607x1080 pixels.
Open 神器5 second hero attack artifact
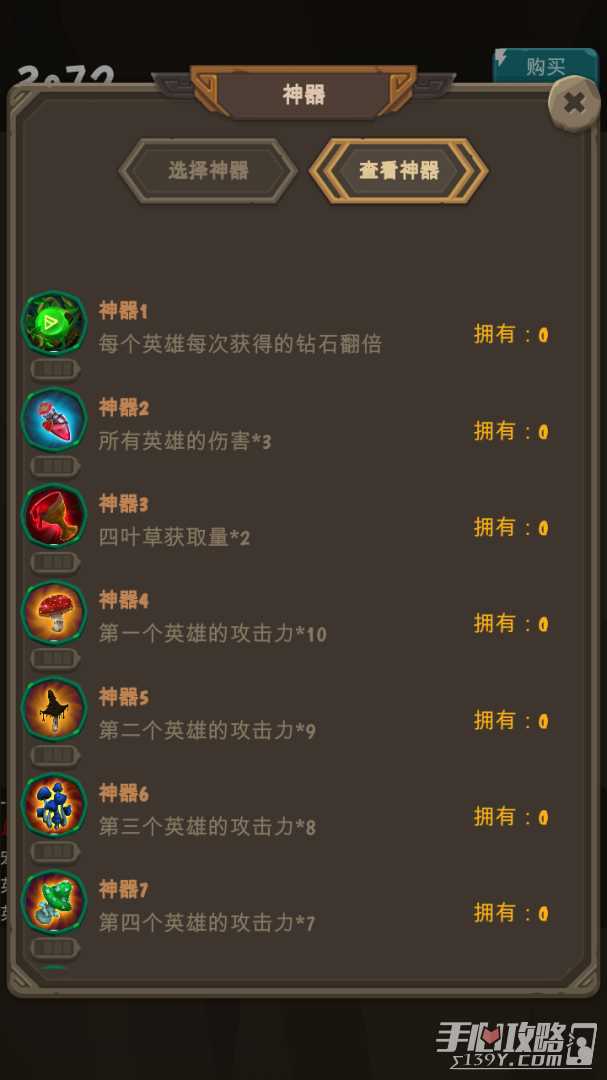coord(54,710)
